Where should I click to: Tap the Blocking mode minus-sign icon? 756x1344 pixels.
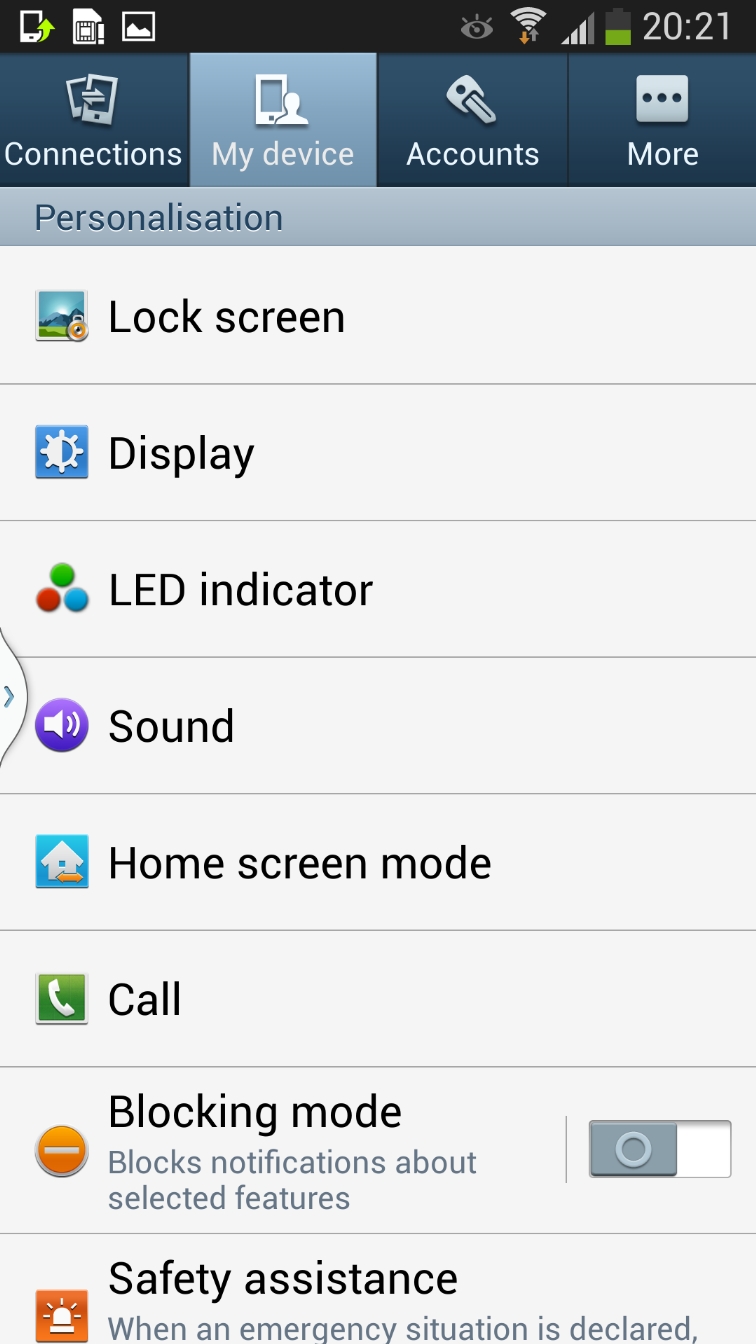tap(61, 1150)
